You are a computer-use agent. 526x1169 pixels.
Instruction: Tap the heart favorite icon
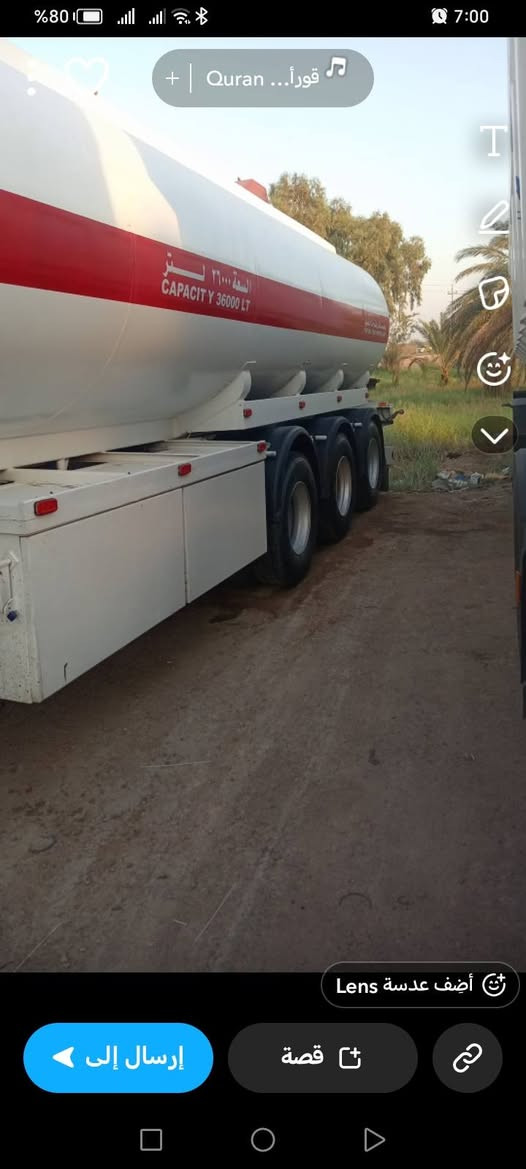click(x=87, y=75)
